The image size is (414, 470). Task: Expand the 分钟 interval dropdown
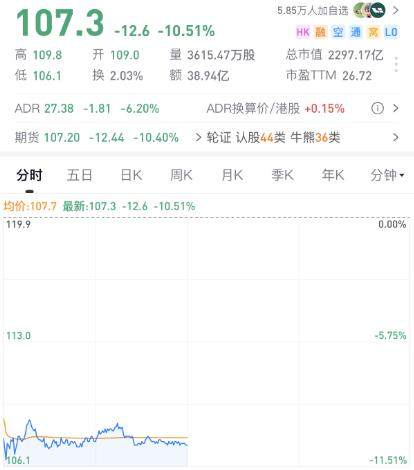(387, 175)
